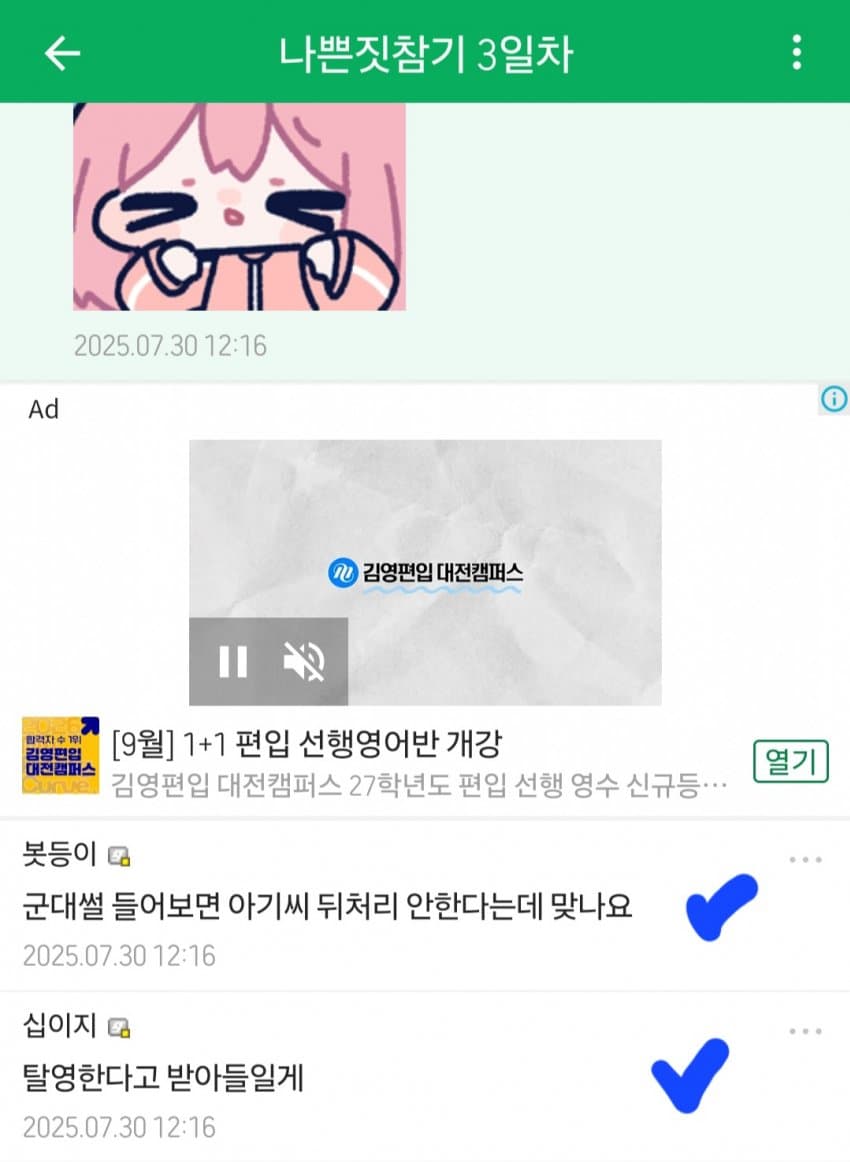The width and height of the screenshot is (850, 1162).
Task: Pause the ad video
Action: [233, 661]
